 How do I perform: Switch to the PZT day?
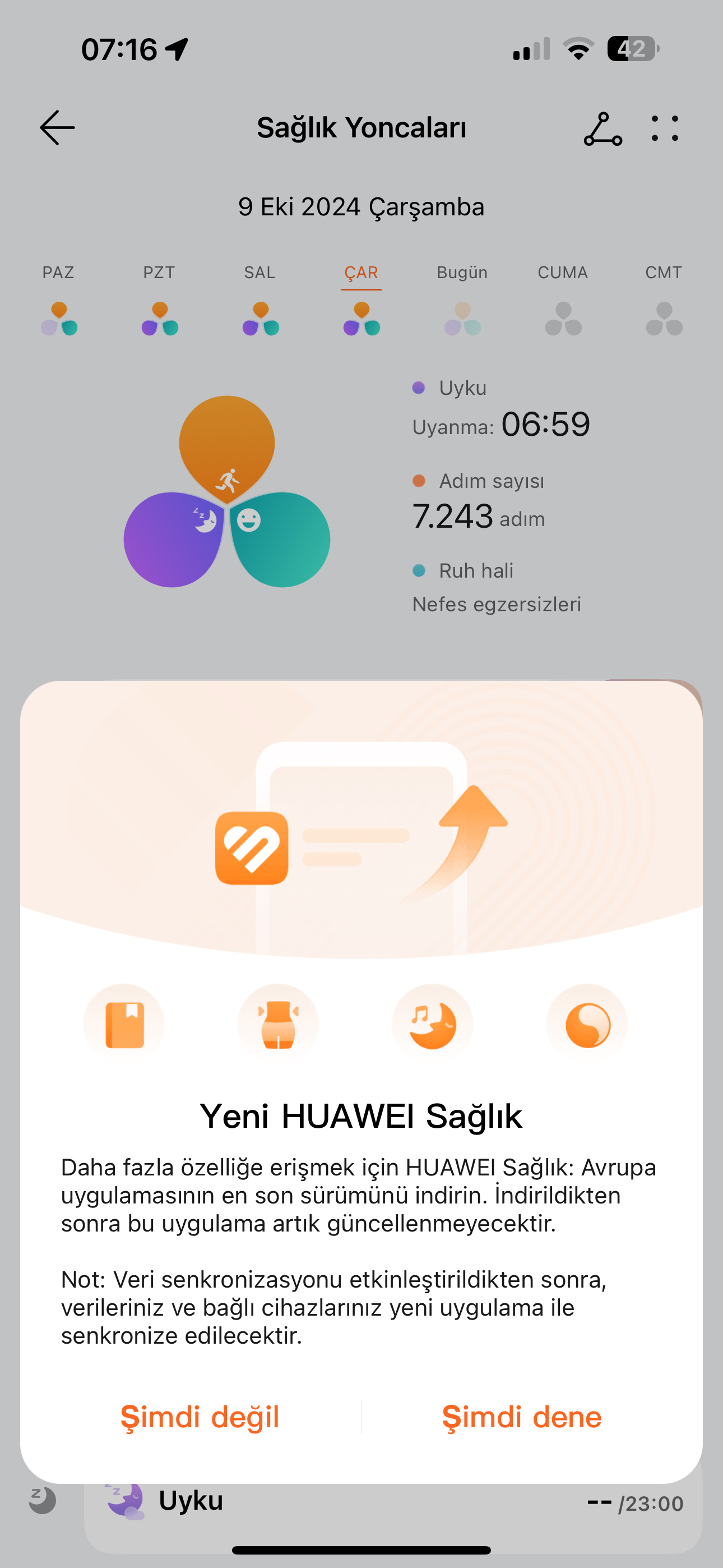click(x=159, y=302)
